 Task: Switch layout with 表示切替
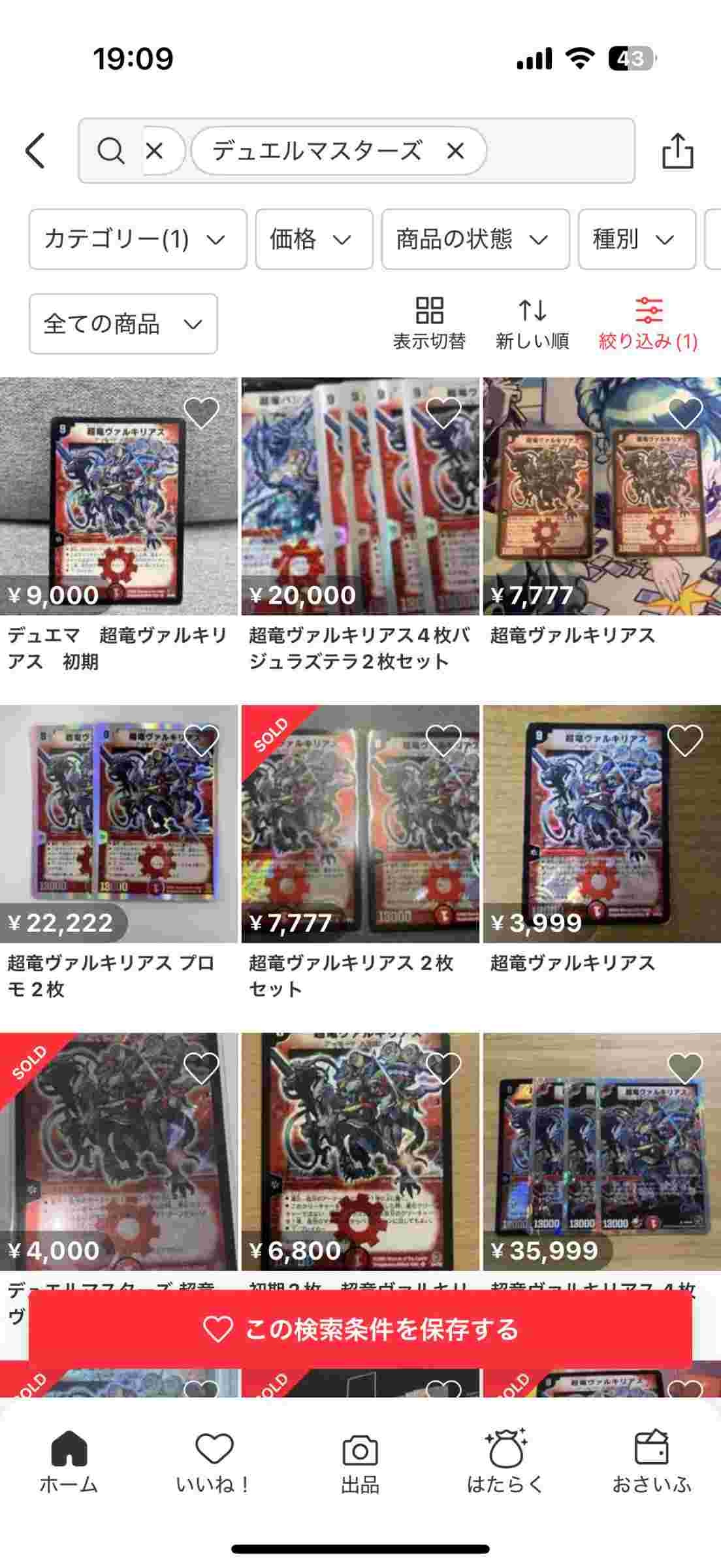coord(429,323)
